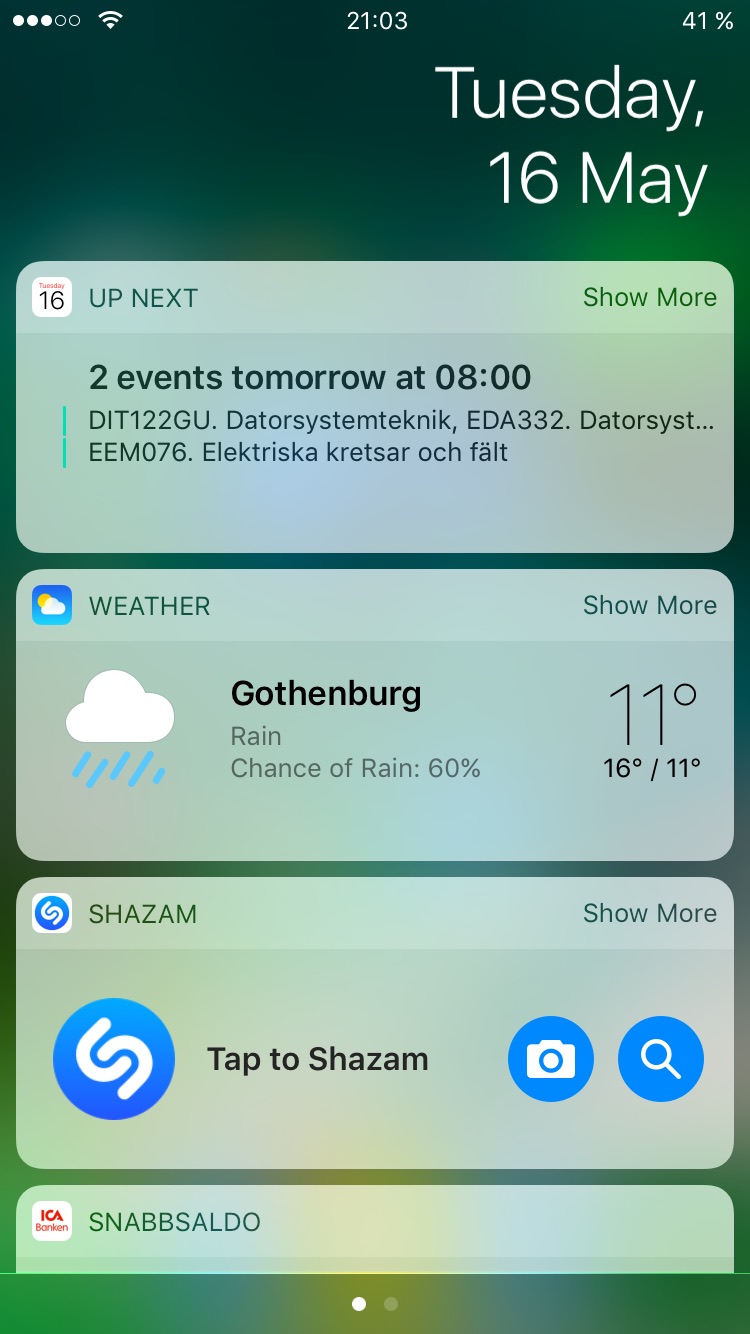Image resolution: width=750 pixels, height=1334 pixels.
Task: Tap the big Shazam button to identify music
Action: pos(114,1059)
